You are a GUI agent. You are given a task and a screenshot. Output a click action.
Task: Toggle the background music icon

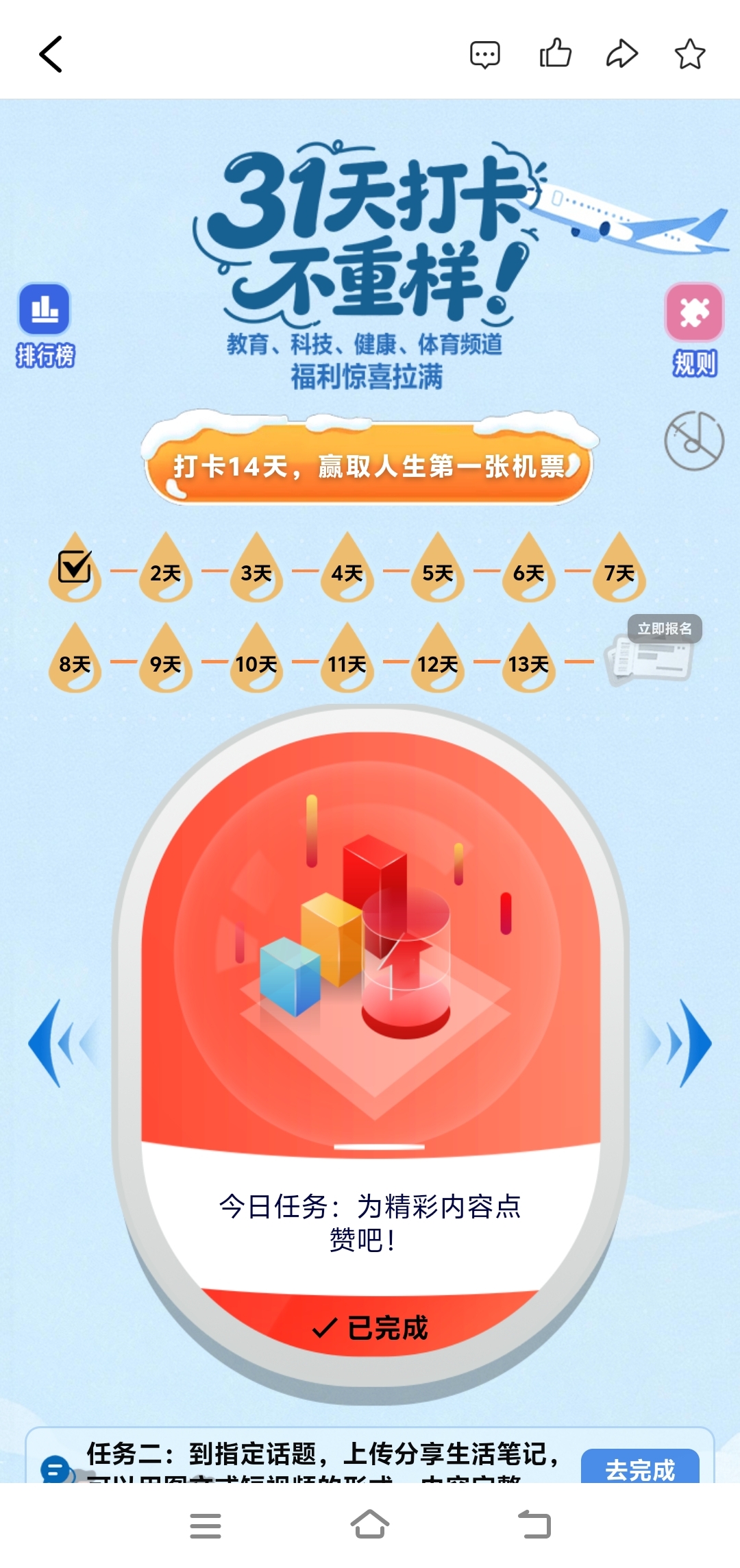pyautogui.click(x=693, y=441)
